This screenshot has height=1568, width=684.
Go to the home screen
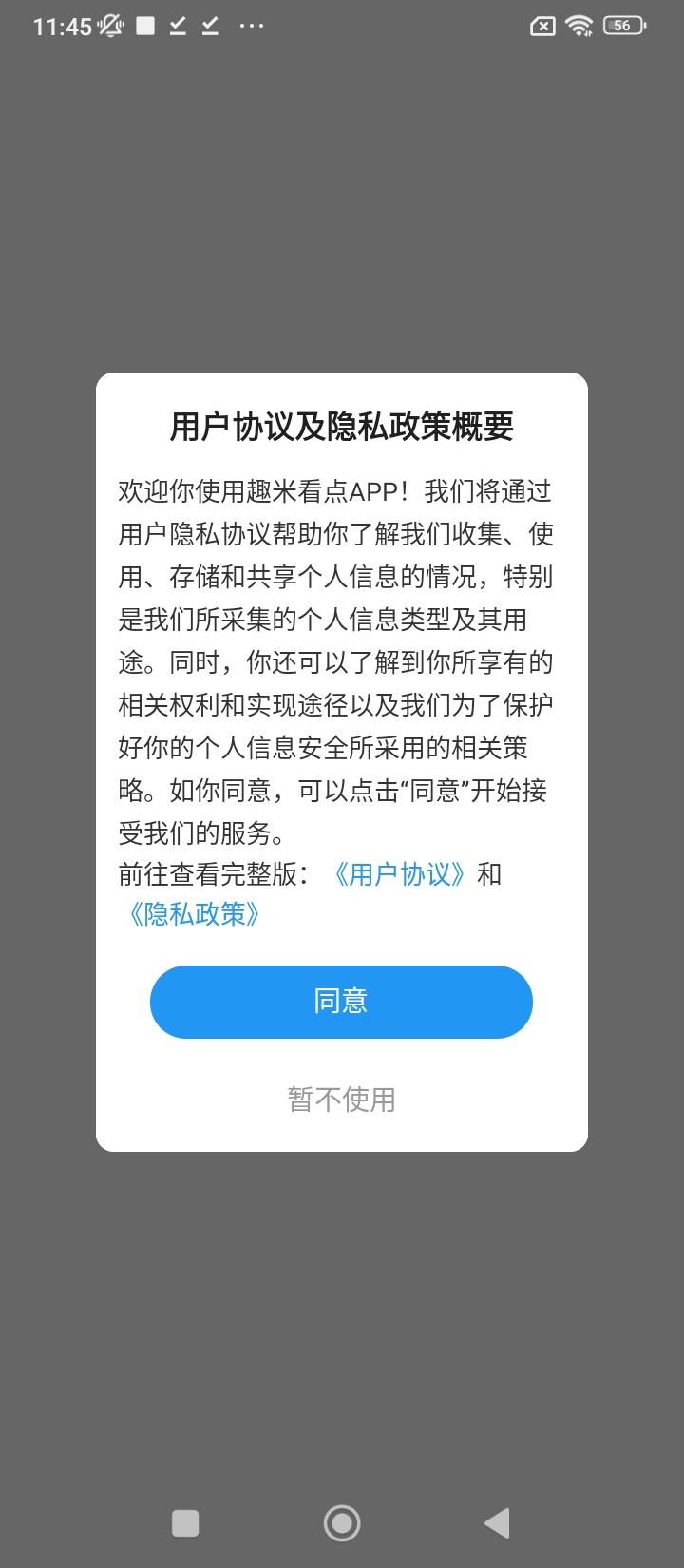point(342,1522)
